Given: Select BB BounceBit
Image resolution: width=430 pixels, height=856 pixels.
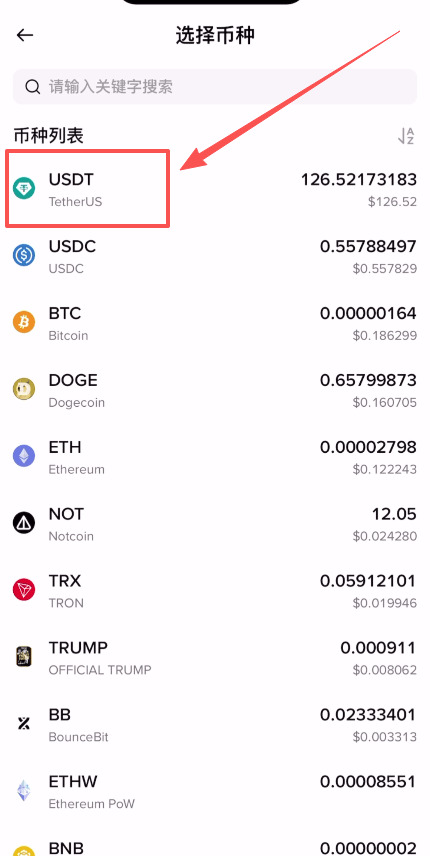Looking at the screenshot, I should click(x=215, y=724).
